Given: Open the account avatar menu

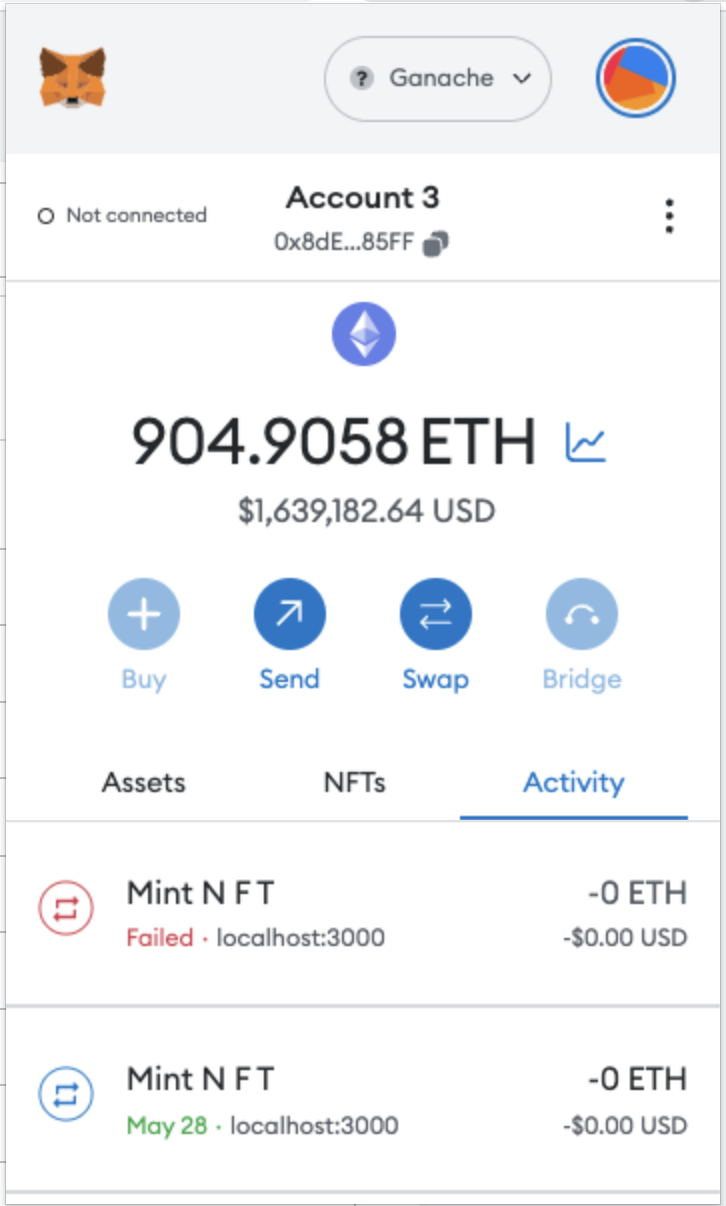Looking at the screenshot, I should [636, 79].
